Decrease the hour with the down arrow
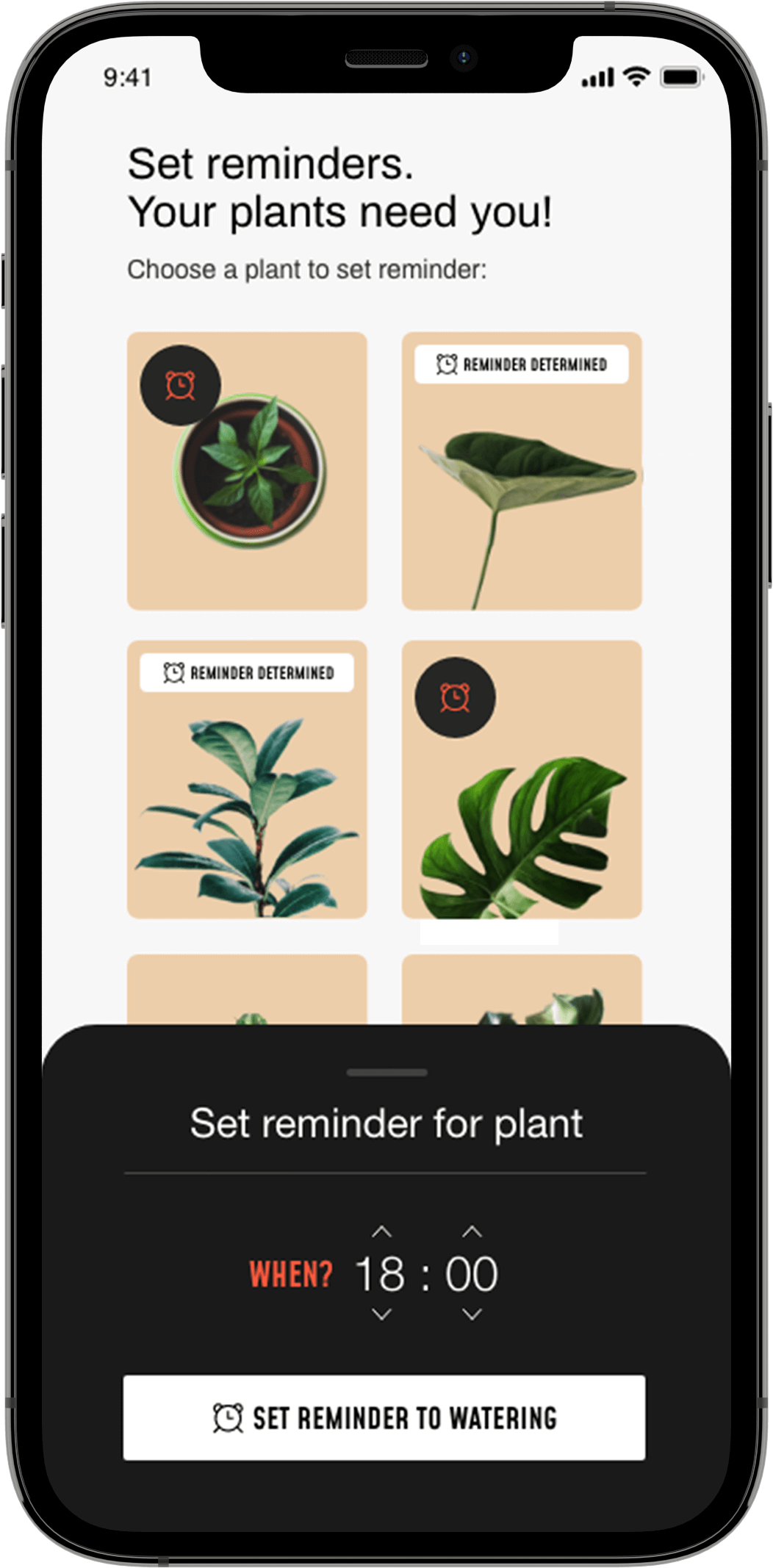 click(x=381, y=1314)
